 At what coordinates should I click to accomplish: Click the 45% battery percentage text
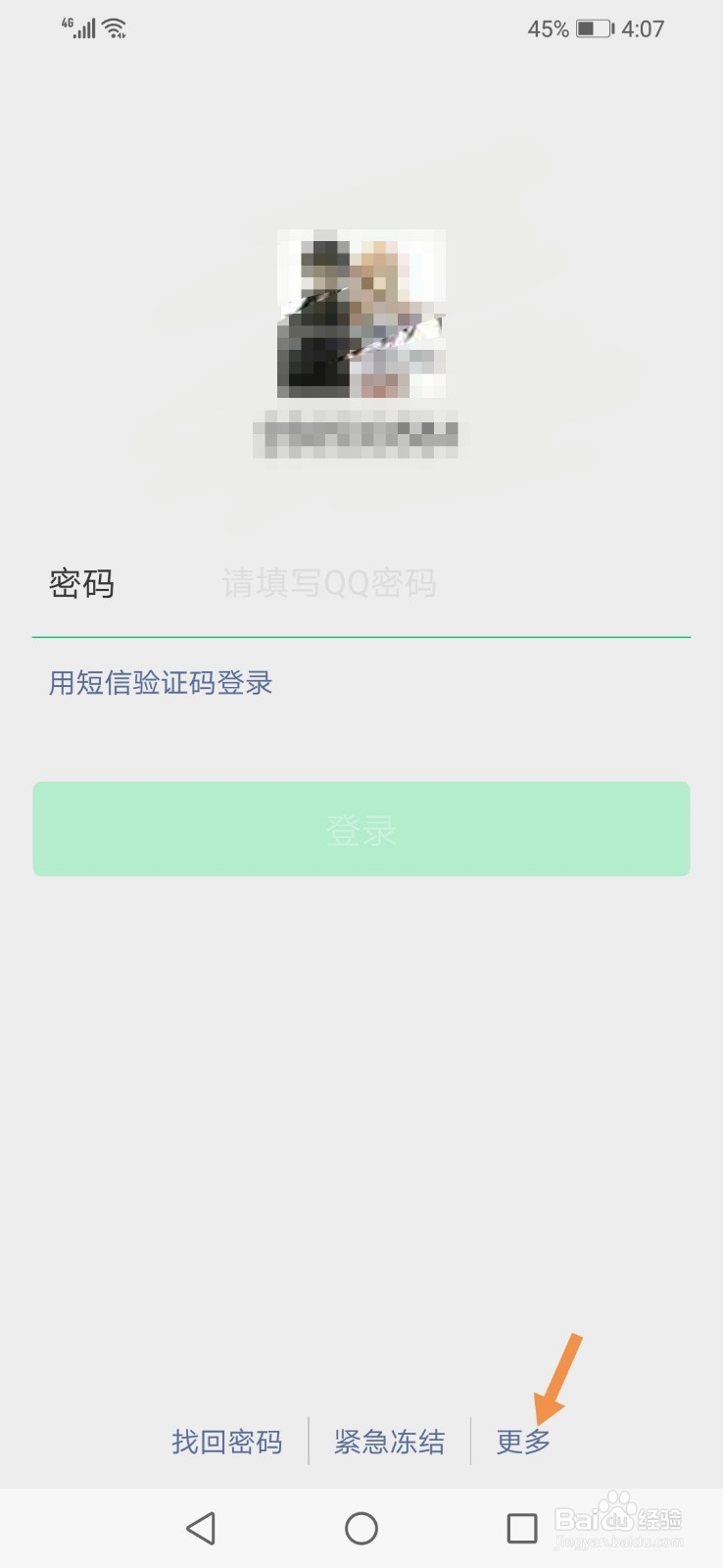pos(549,28)
